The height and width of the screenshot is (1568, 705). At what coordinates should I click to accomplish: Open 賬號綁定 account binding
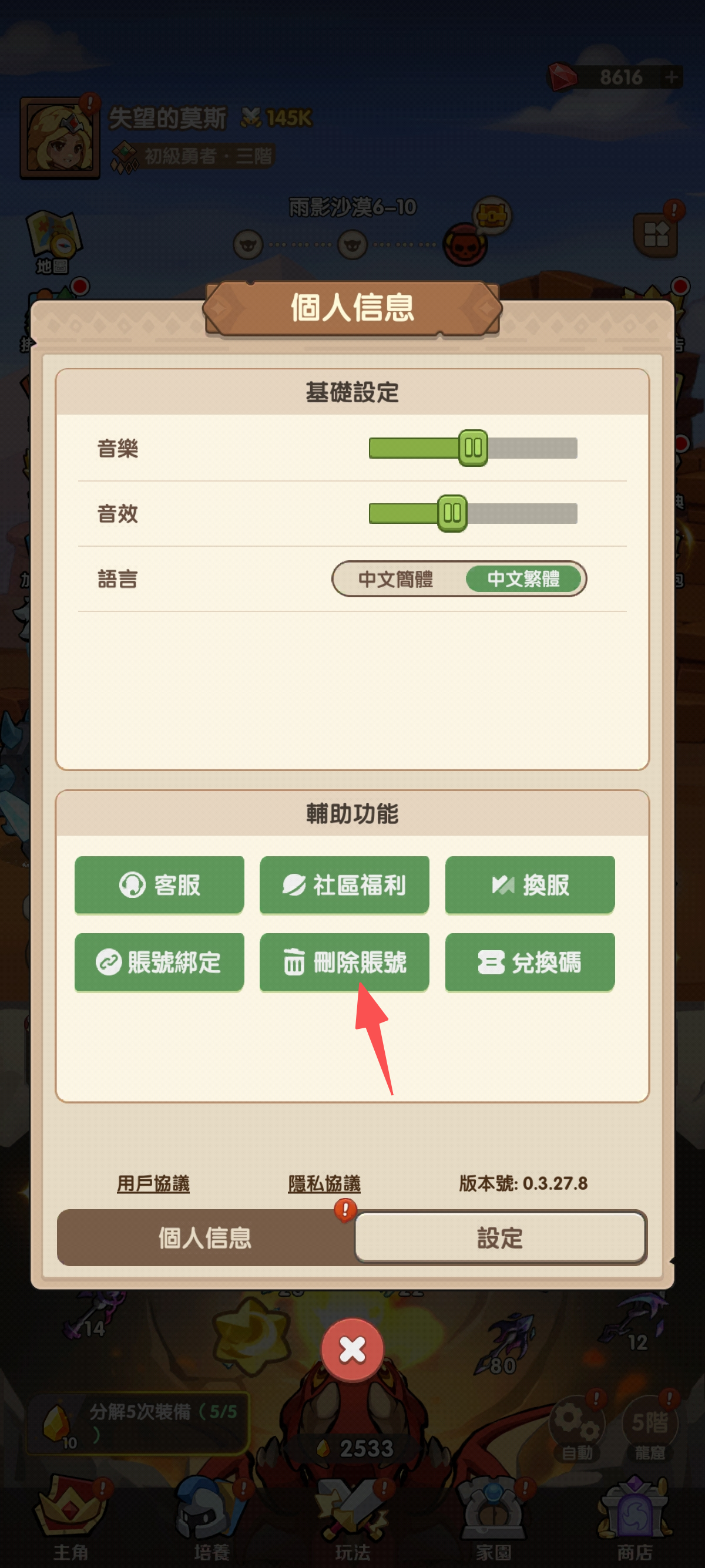[x=160, y=962]
